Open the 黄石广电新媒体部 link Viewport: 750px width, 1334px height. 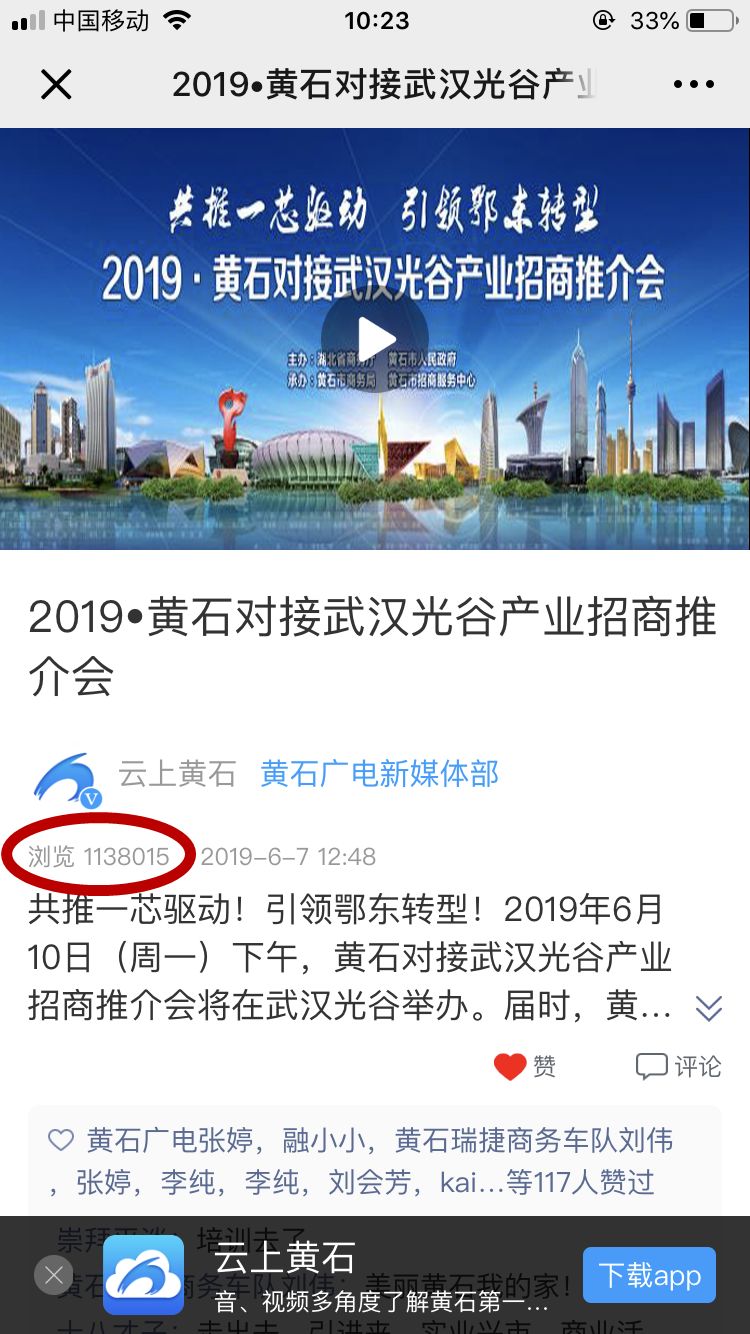(x=379, y=774)
